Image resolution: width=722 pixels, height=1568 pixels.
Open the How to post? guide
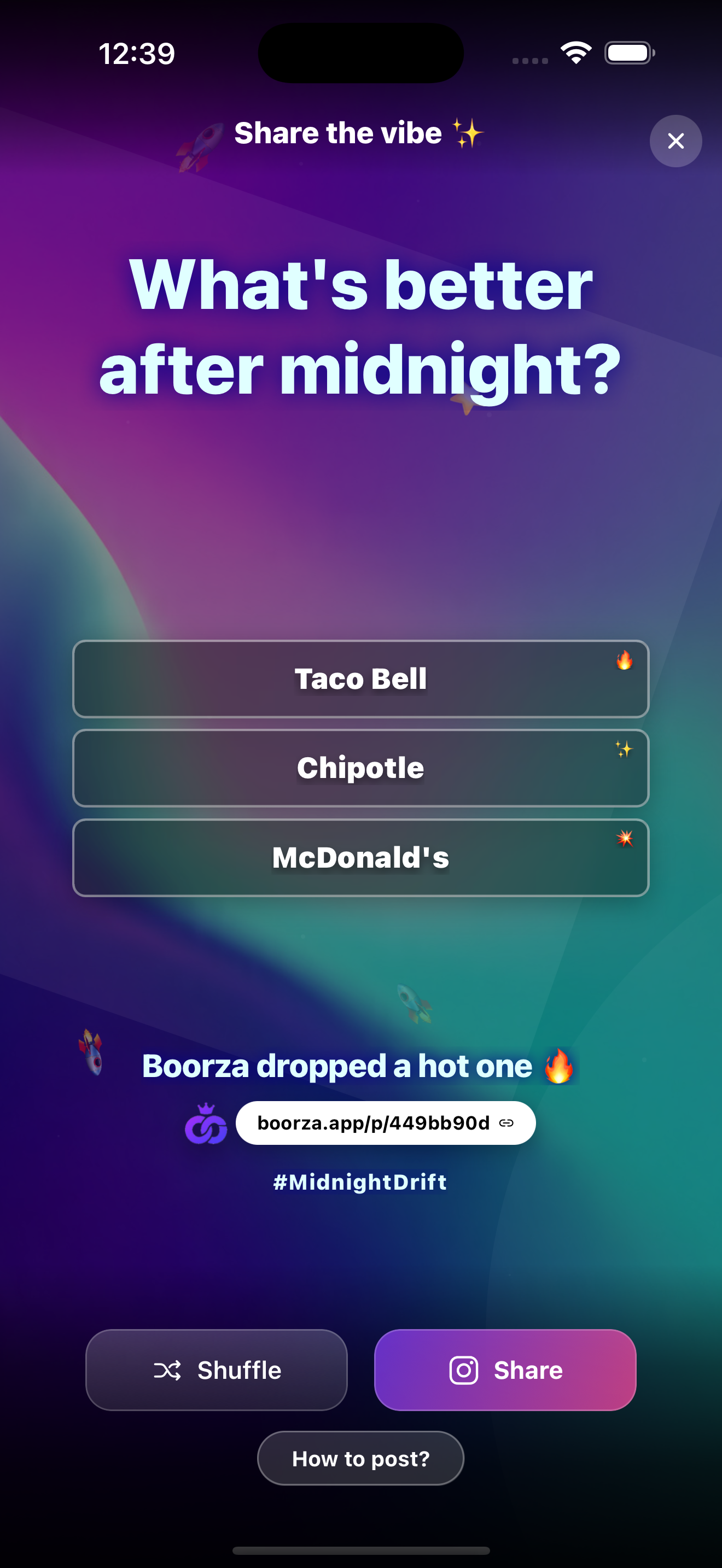360,1459
